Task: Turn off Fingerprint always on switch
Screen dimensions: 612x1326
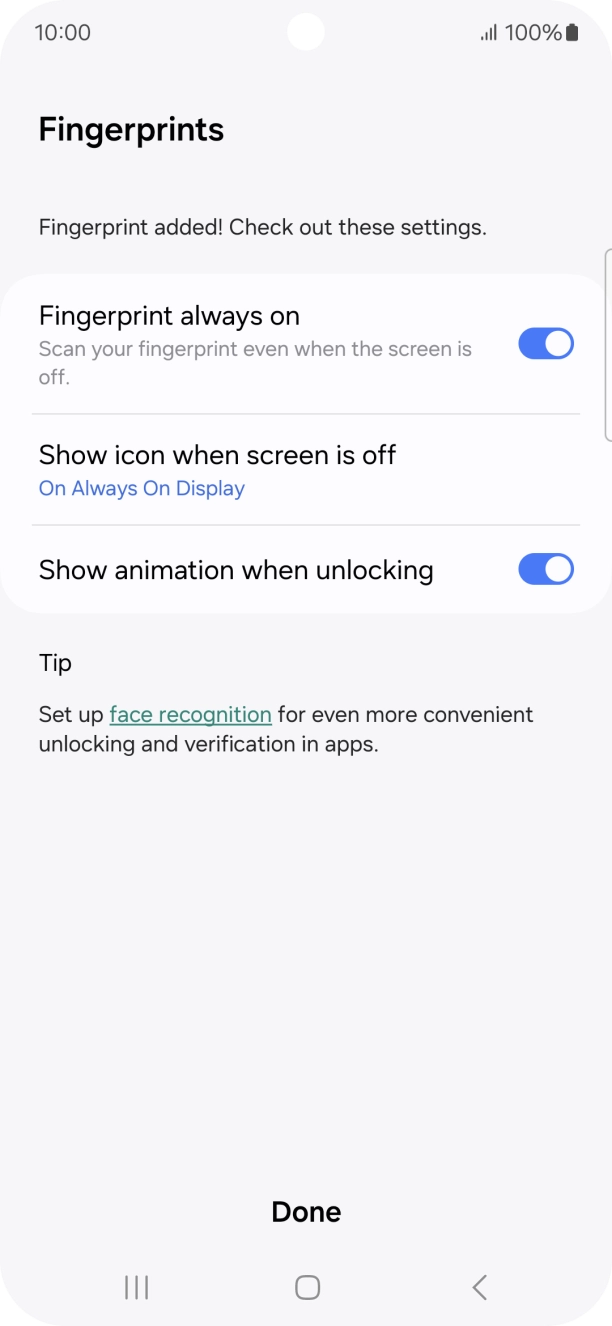Action: [x=546, y=344]
